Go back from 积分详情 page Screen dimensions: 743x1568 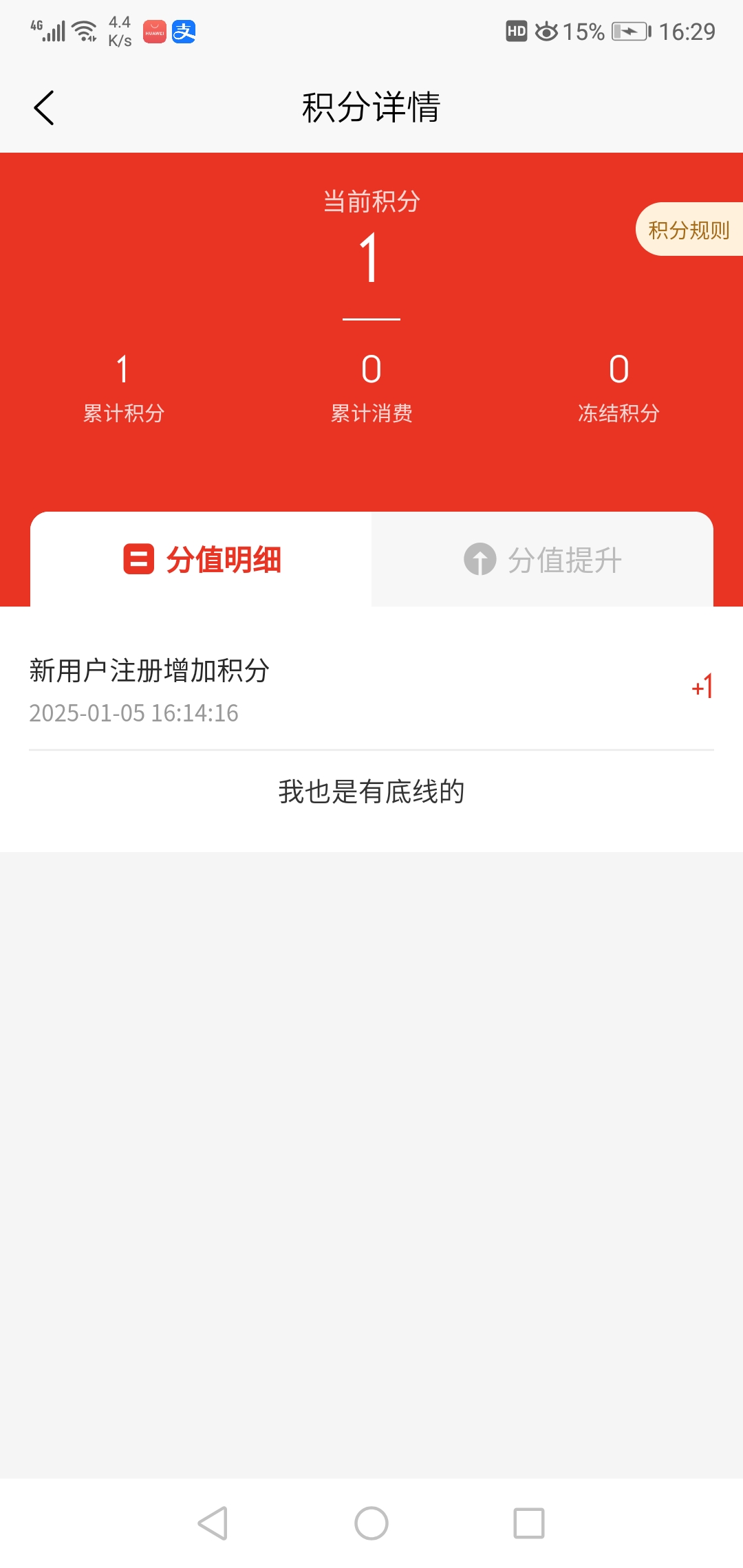click(44, 108)
